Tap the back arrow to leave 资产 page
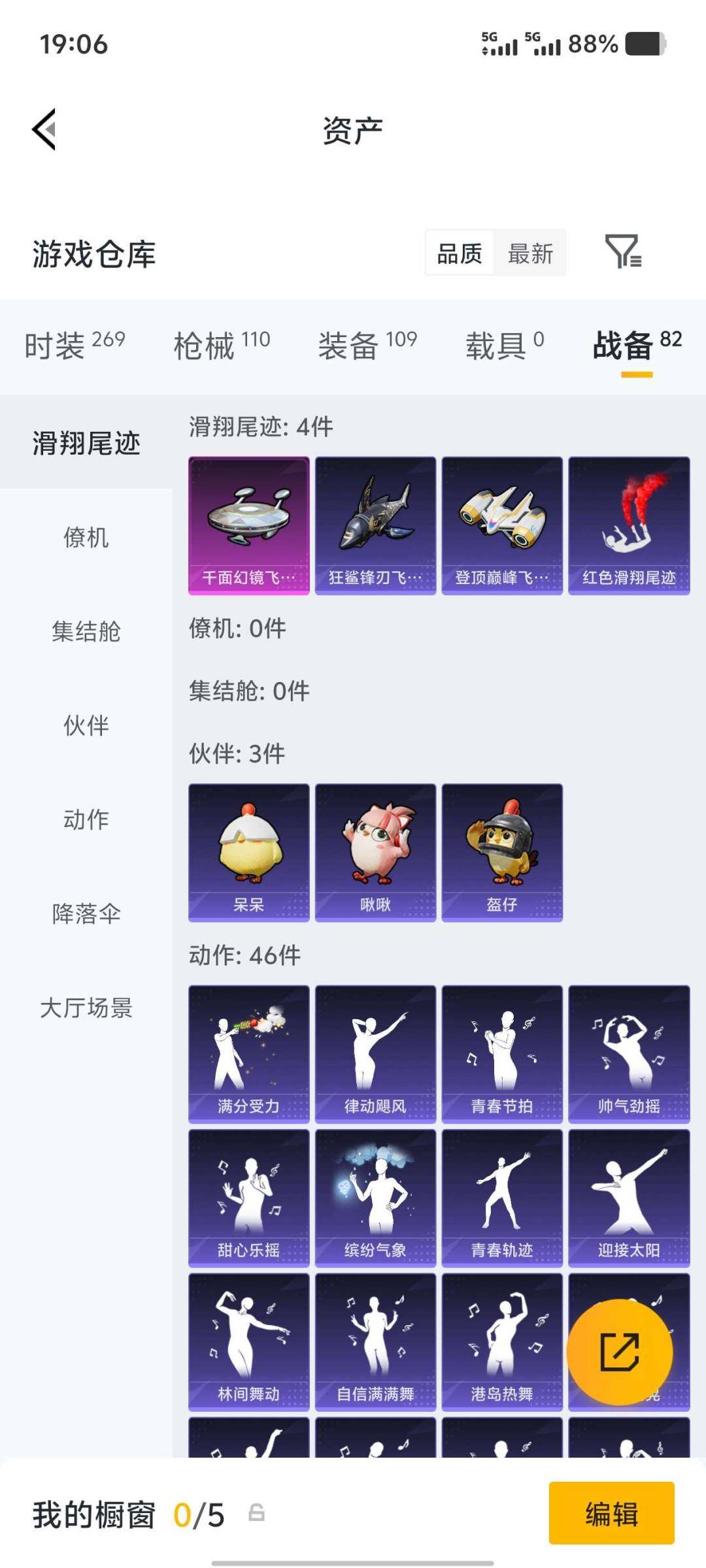This screenshot has height=1568, width=706. click(x=44, y=130)
